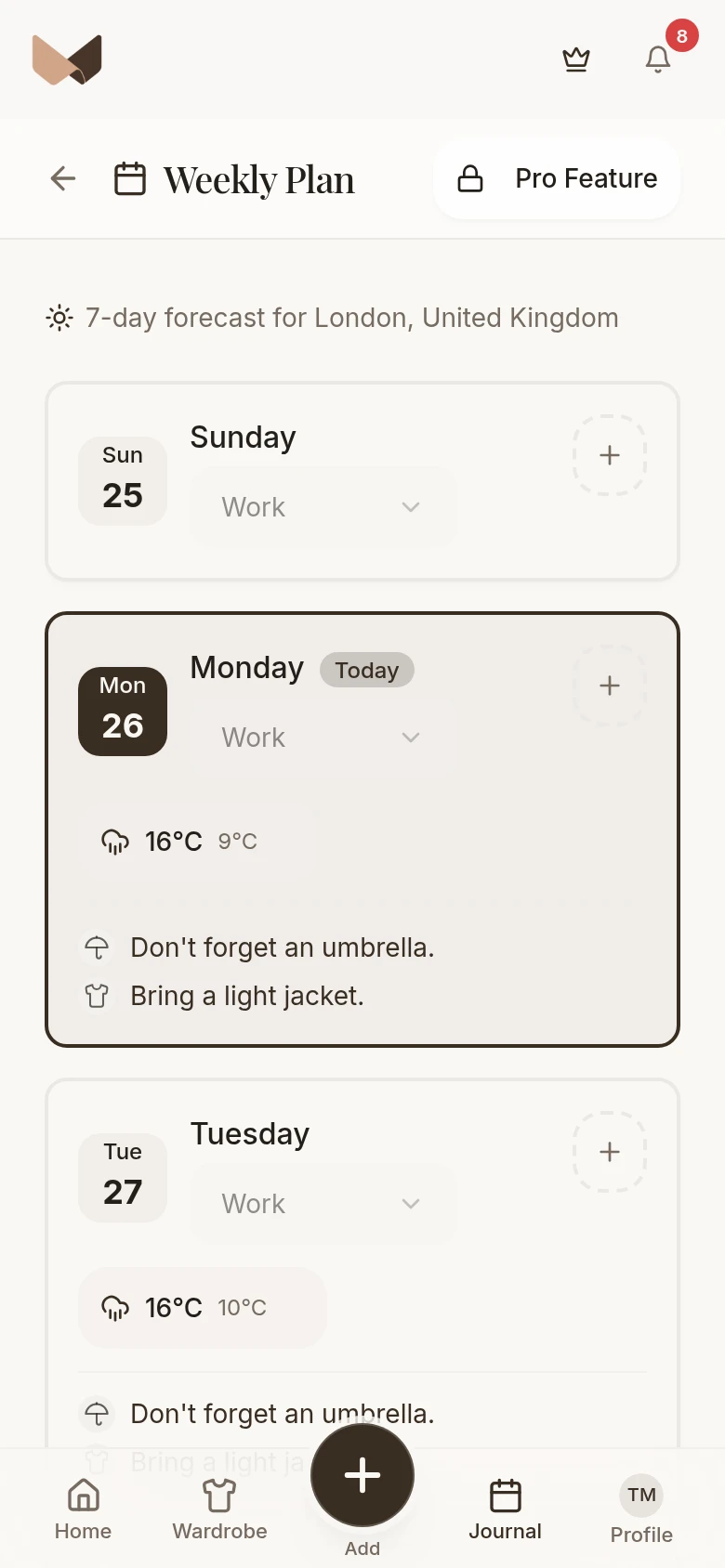Go back using the arrow beside Weekly Plan

(x=63, y=178)
